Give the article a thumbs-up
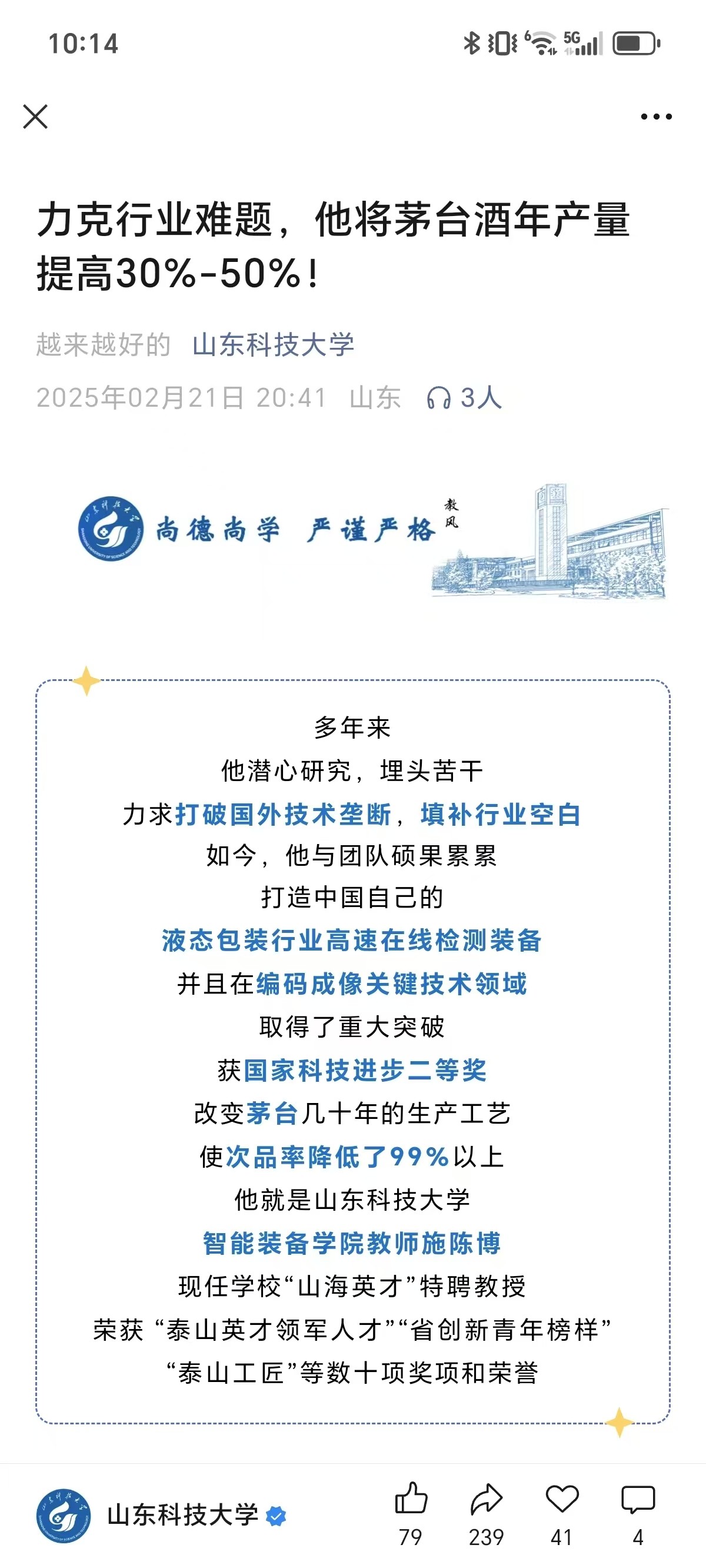This screenshot has width=706, height=1568. (411, 1499)
